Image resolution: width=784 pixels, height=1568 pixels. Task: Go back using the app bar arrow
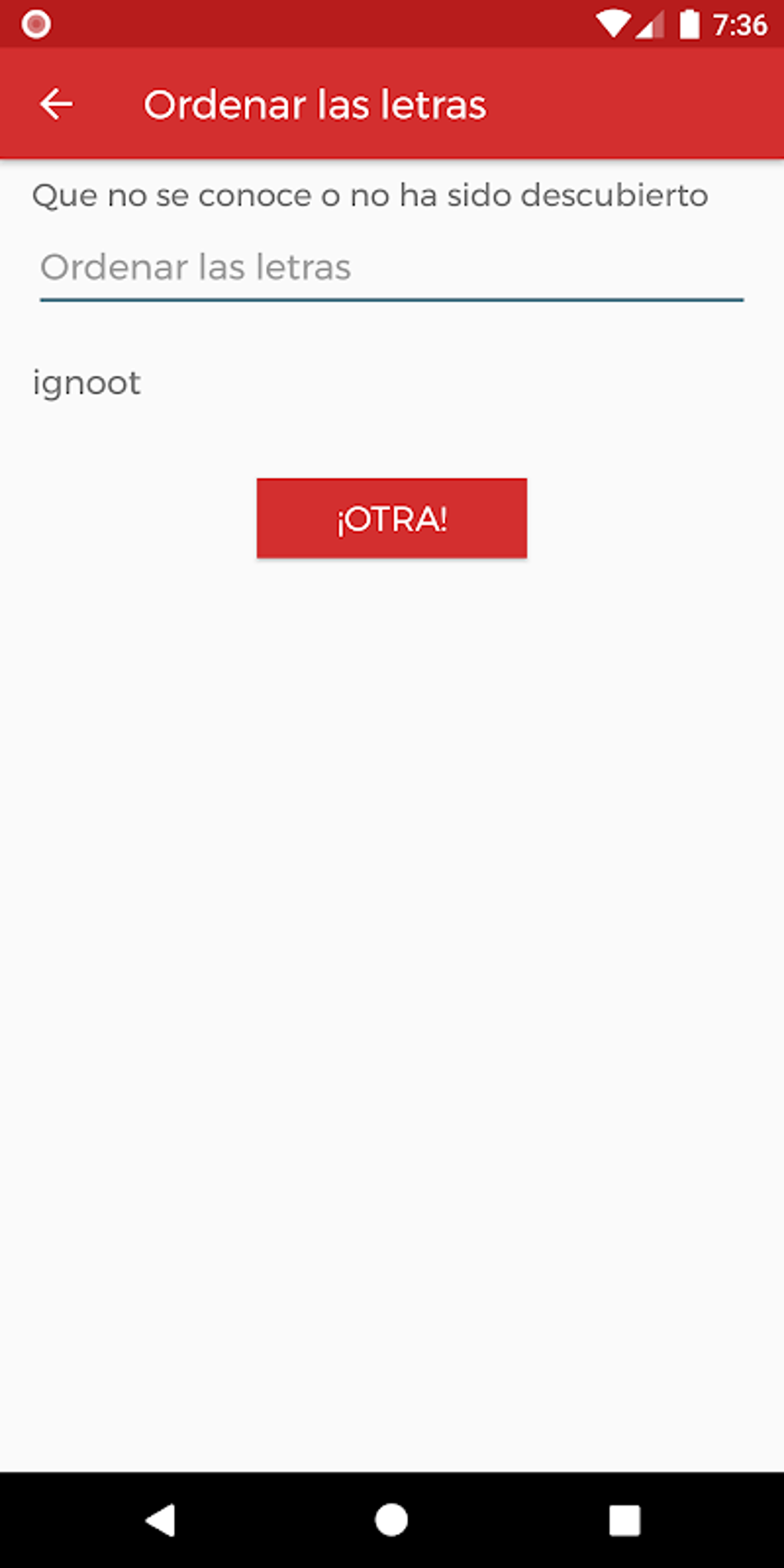tap(56, 105)
